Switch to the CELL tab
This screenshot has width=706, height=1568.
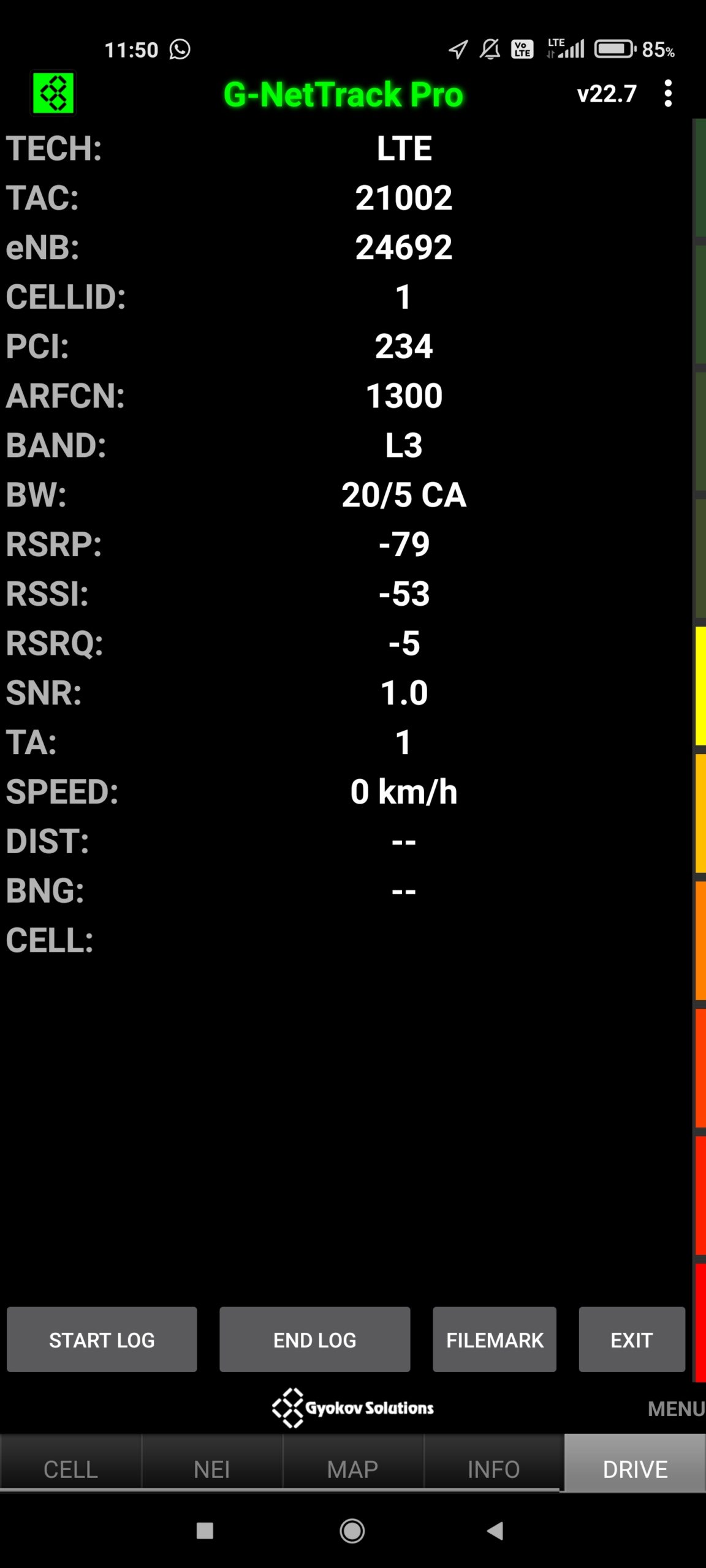click(70, 1469)
